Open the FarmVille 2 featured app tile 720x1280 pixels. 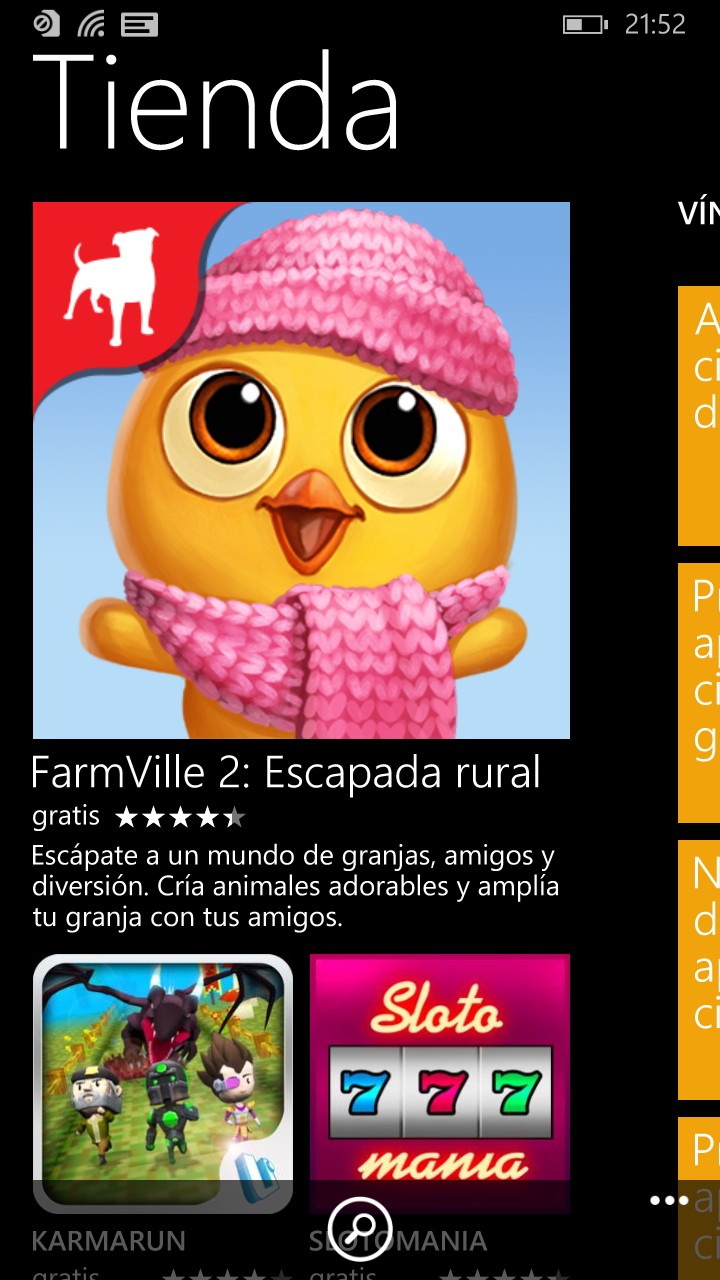(x=301, y=470)
